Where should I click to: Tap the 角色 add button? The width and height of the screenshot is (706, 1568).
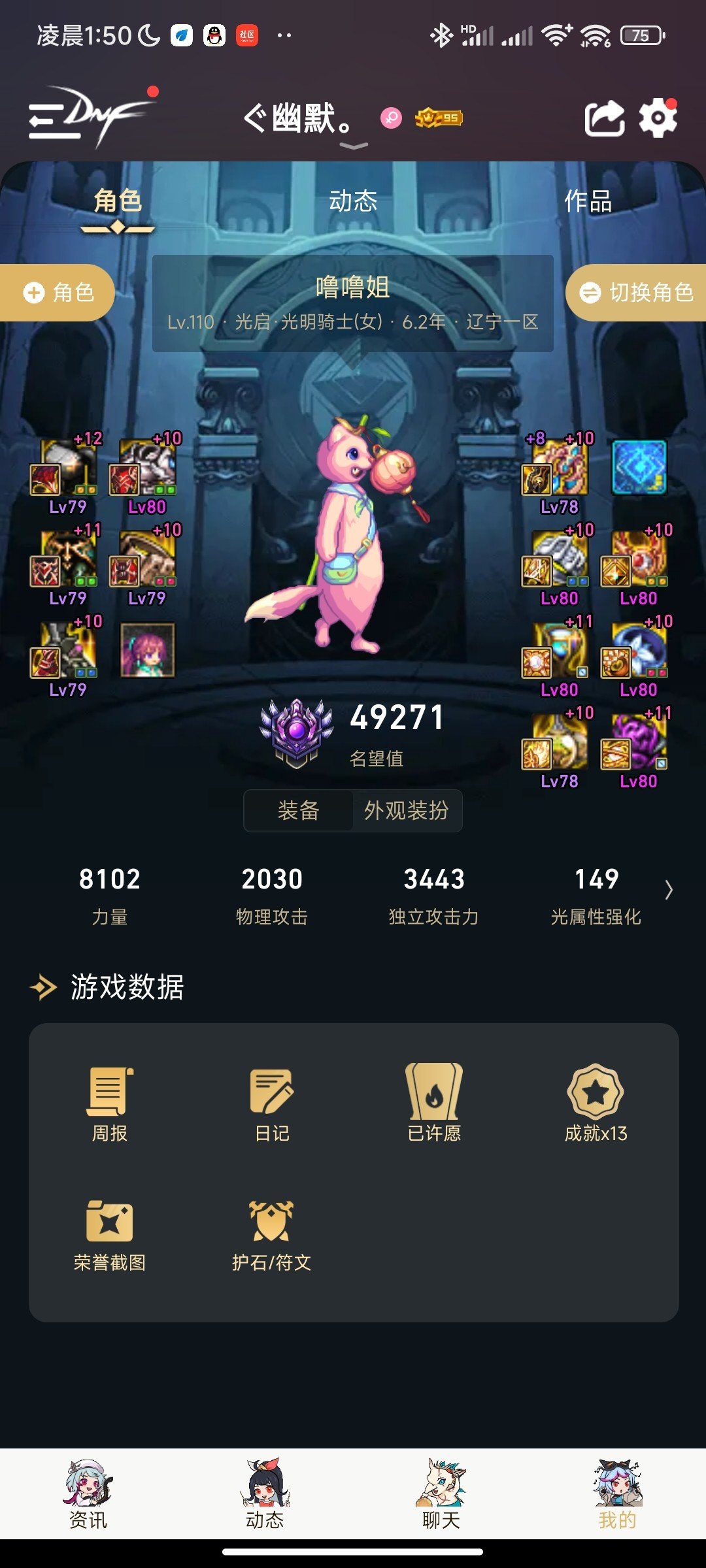(58, 293)
